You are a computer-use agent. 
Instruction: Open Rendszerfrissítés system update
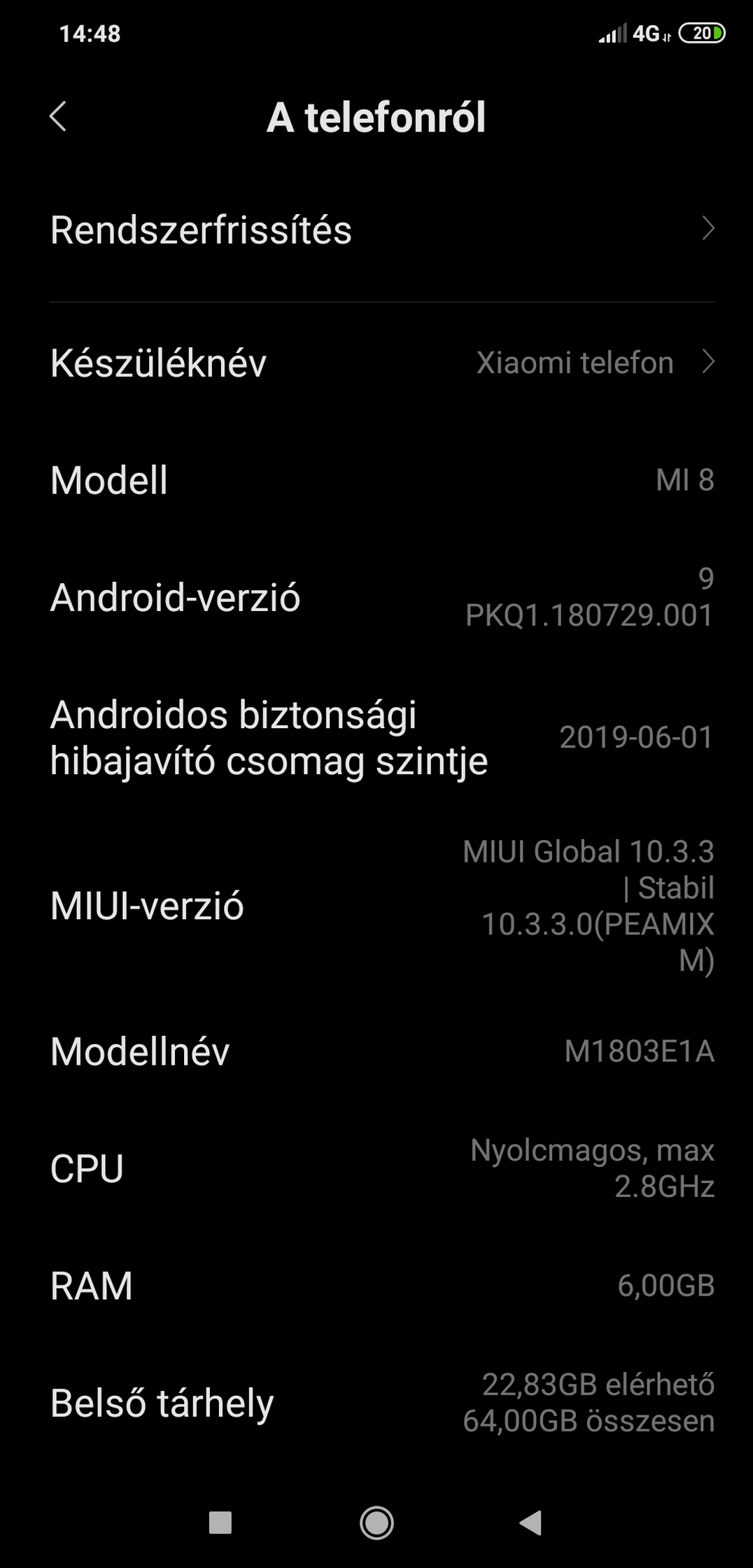point(376,230)
